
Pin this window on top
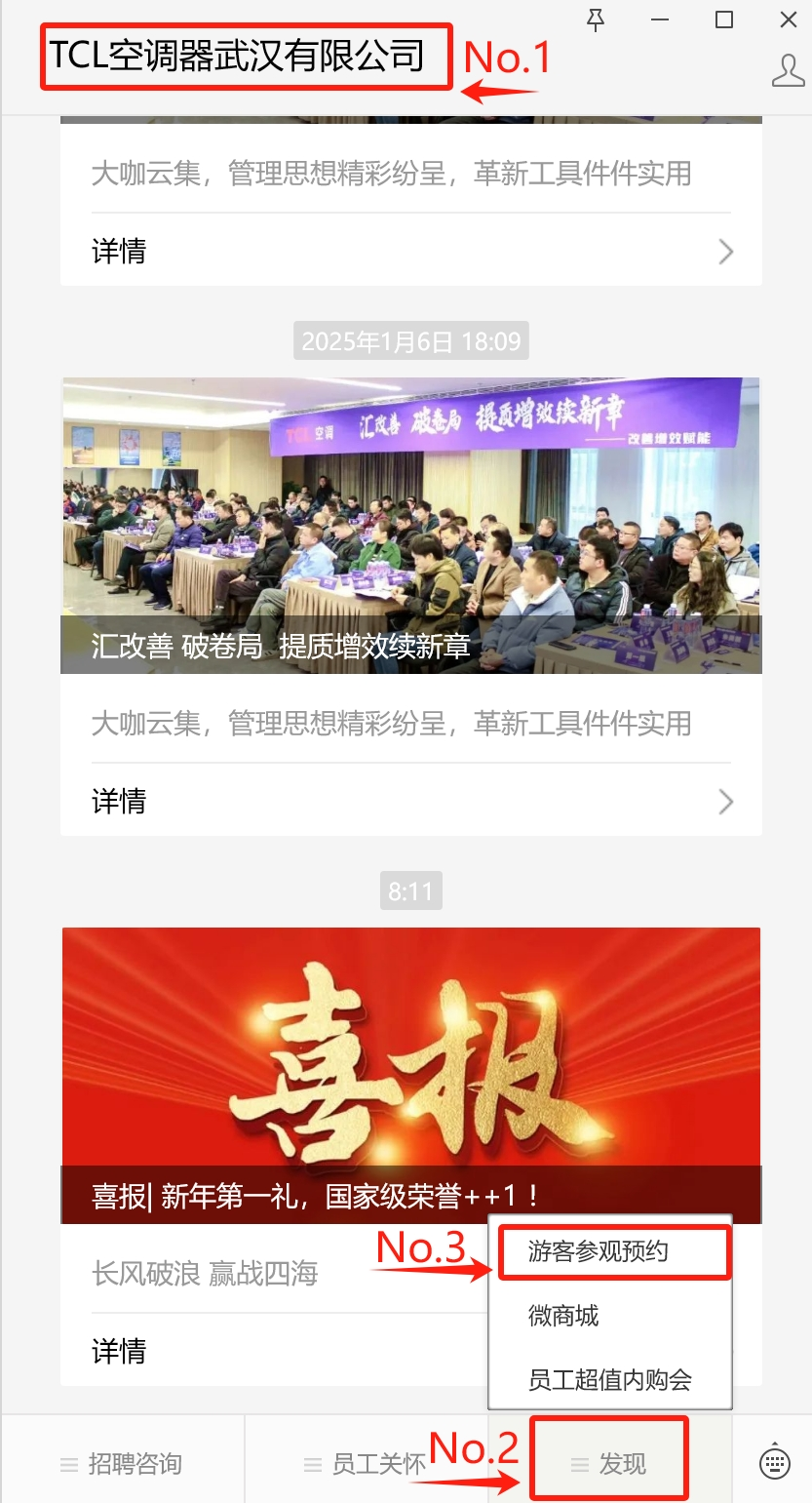click(596, 20)
